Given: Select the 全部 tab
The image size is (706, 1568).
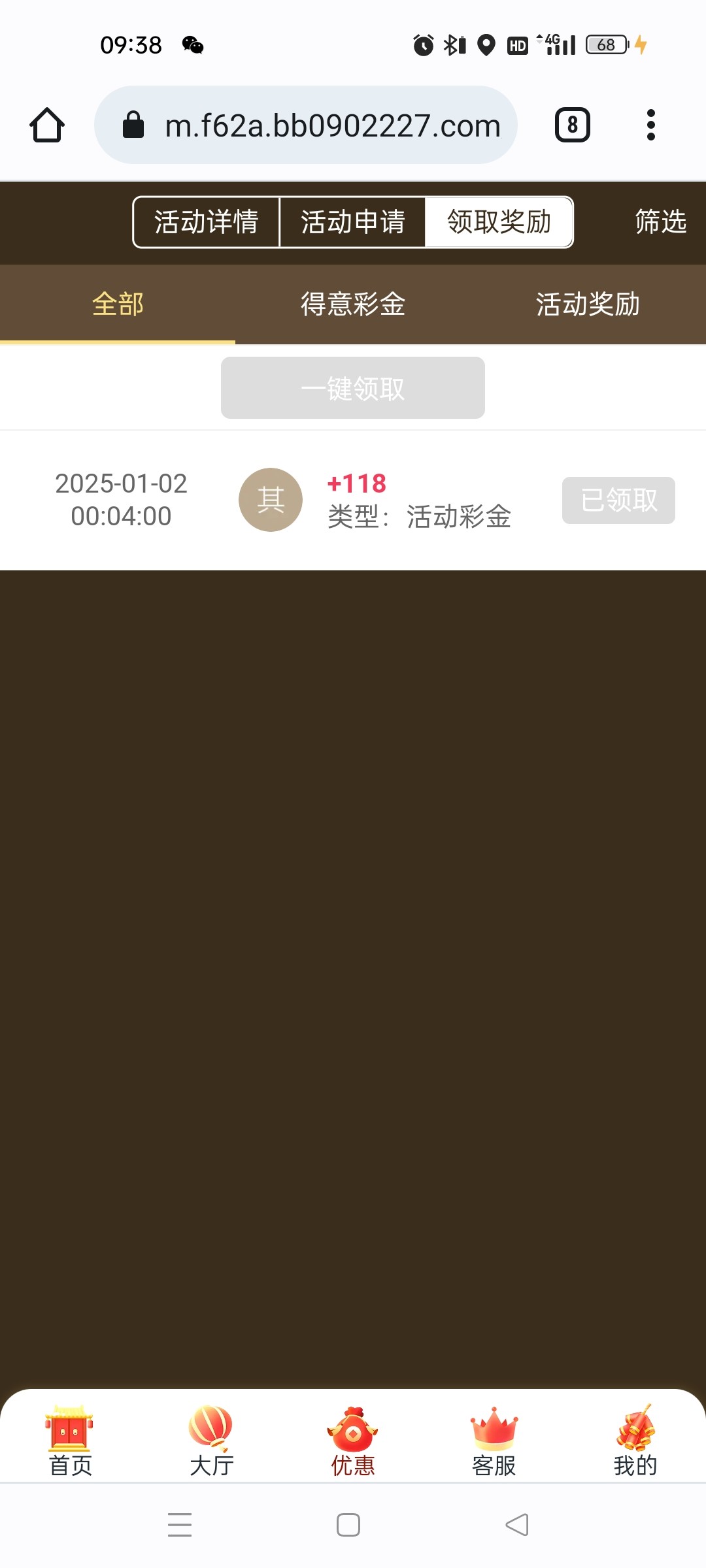Looking at the screenshot, I should click(118, 304).
